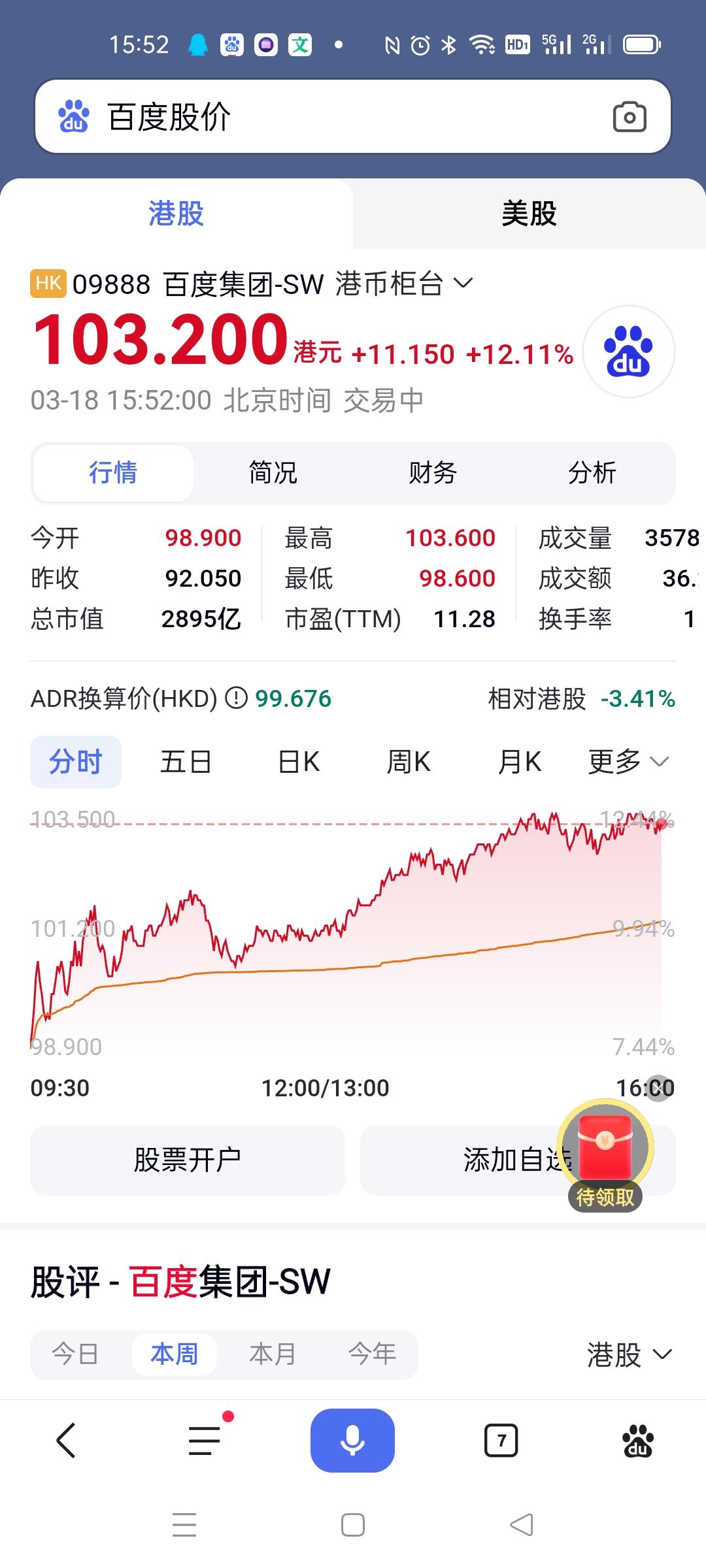This screenshot has width=706, height=1568.
Task: Open the tab switcher showing 7 tabs
Action: point(501,1441)
